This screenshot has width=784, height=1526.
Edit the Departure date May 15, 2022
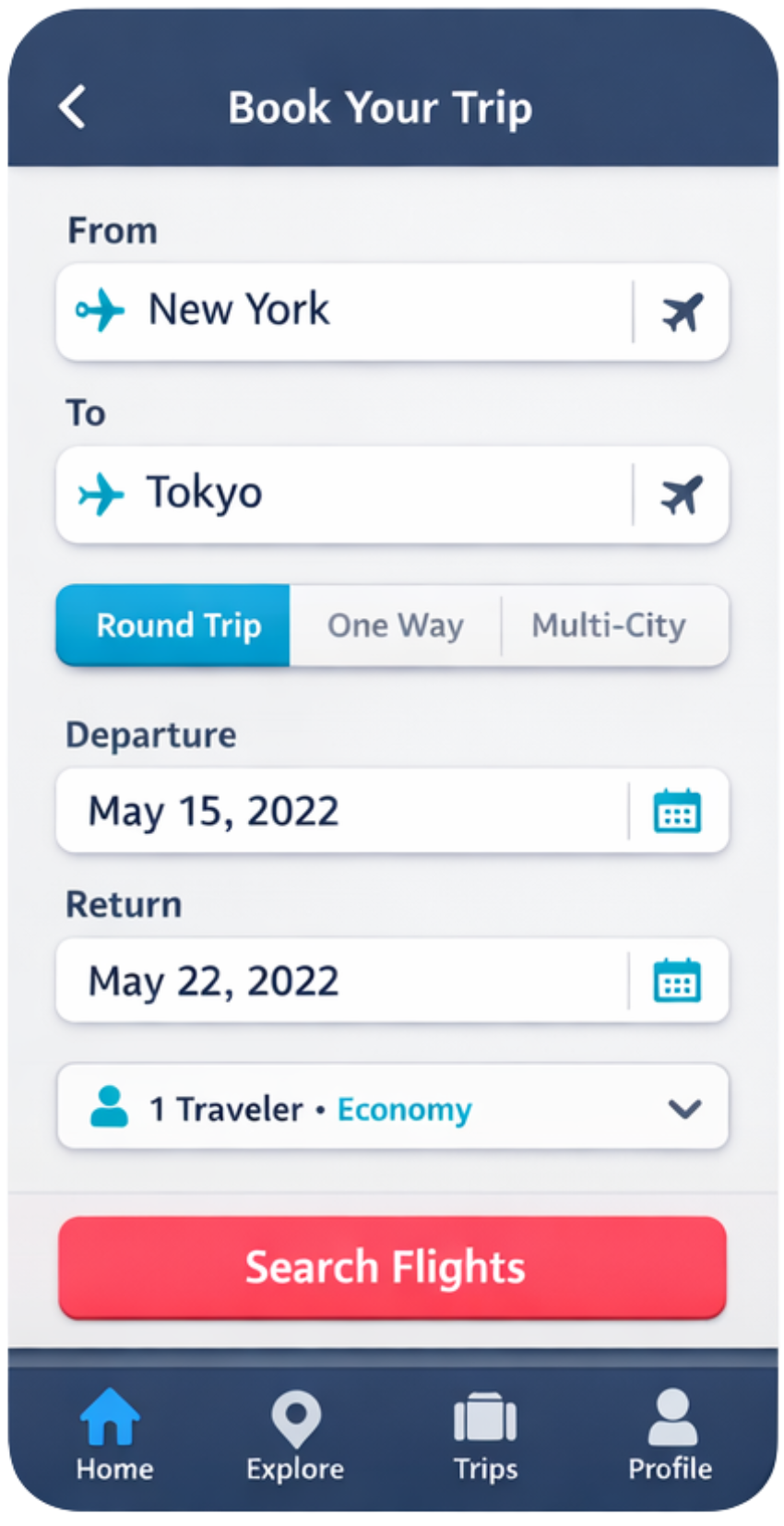point(341,811)
